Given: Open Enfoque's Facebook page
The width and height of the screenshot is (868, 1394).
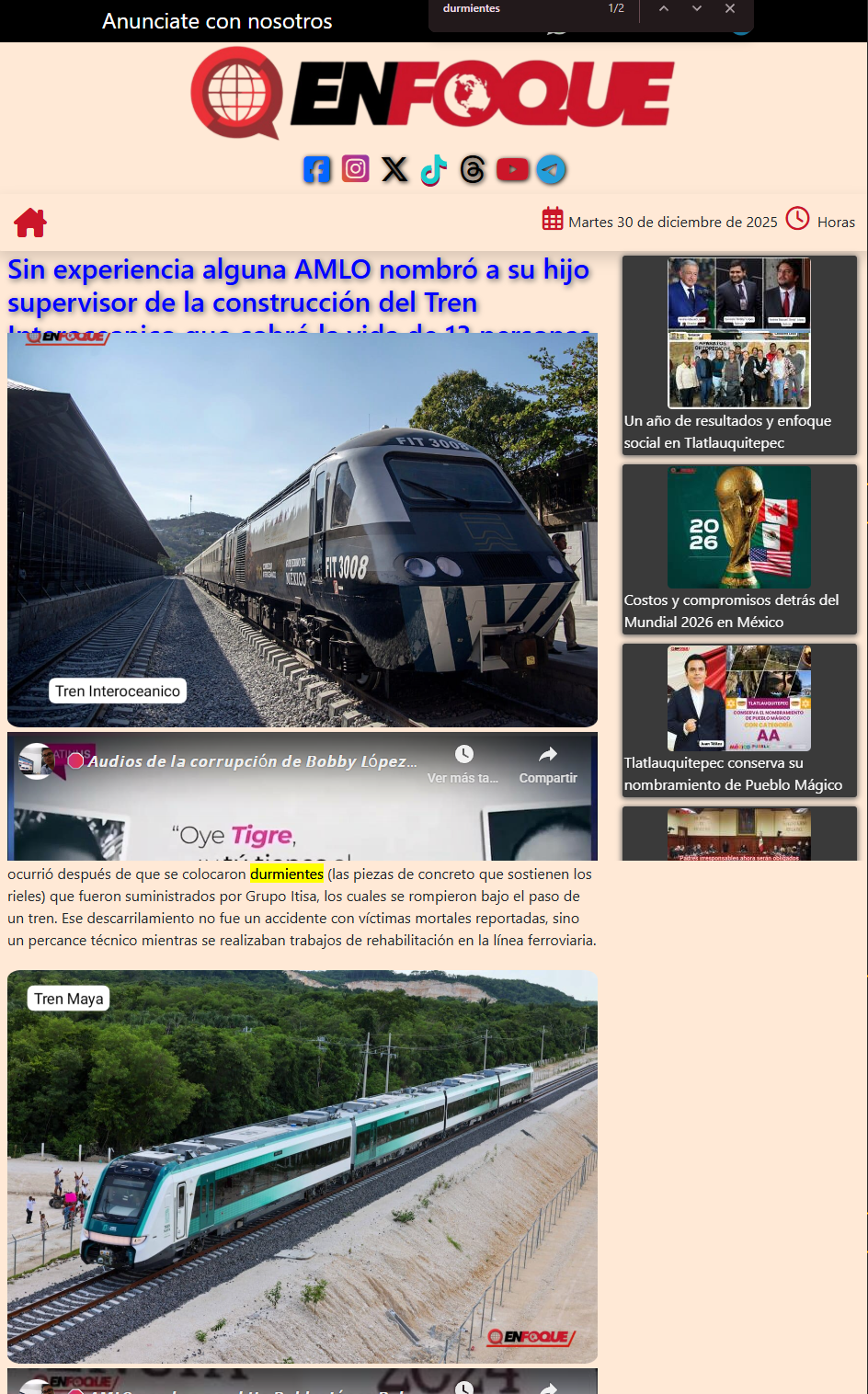Looking at the screenshot, I should (x=316, y=169).
